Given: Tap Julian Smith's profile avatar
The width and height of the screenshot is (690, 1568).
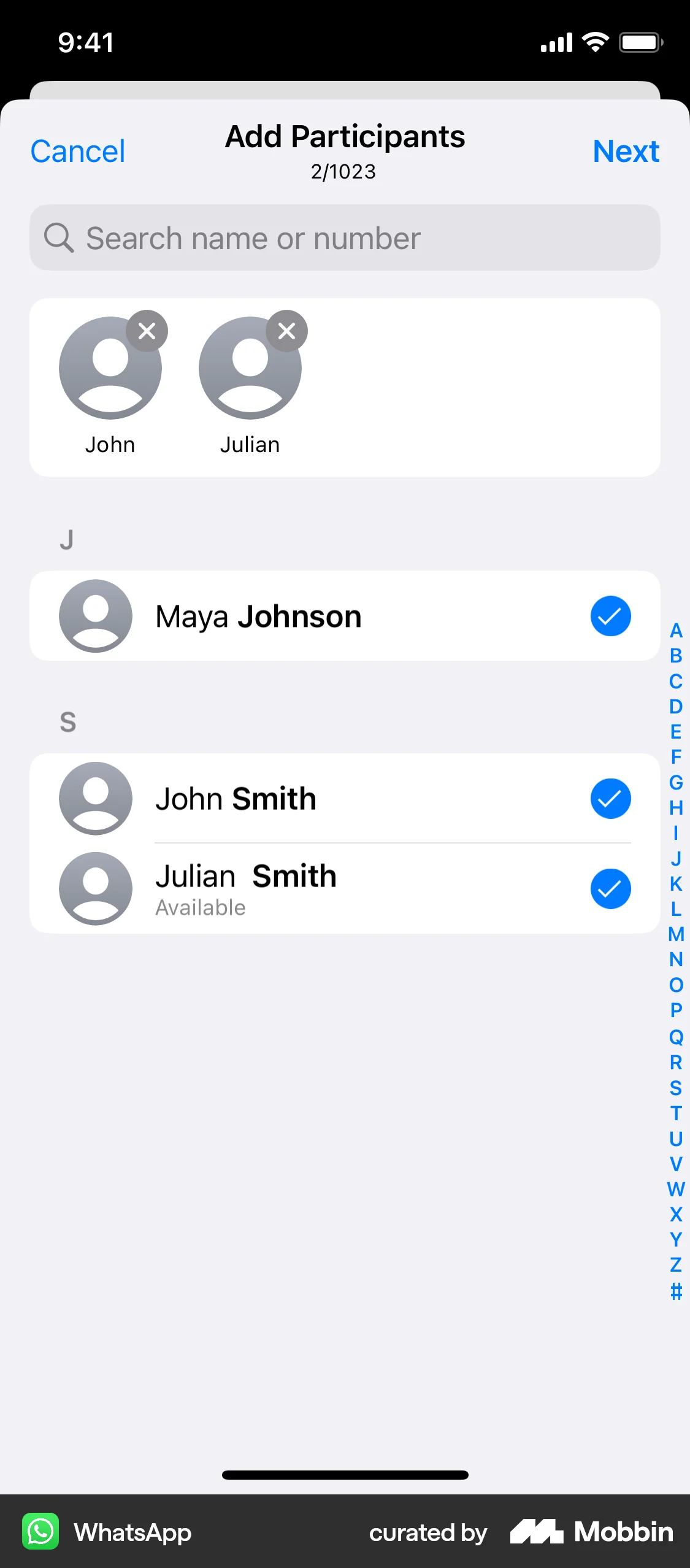Looking at the screenshot, I should point(95,888).
